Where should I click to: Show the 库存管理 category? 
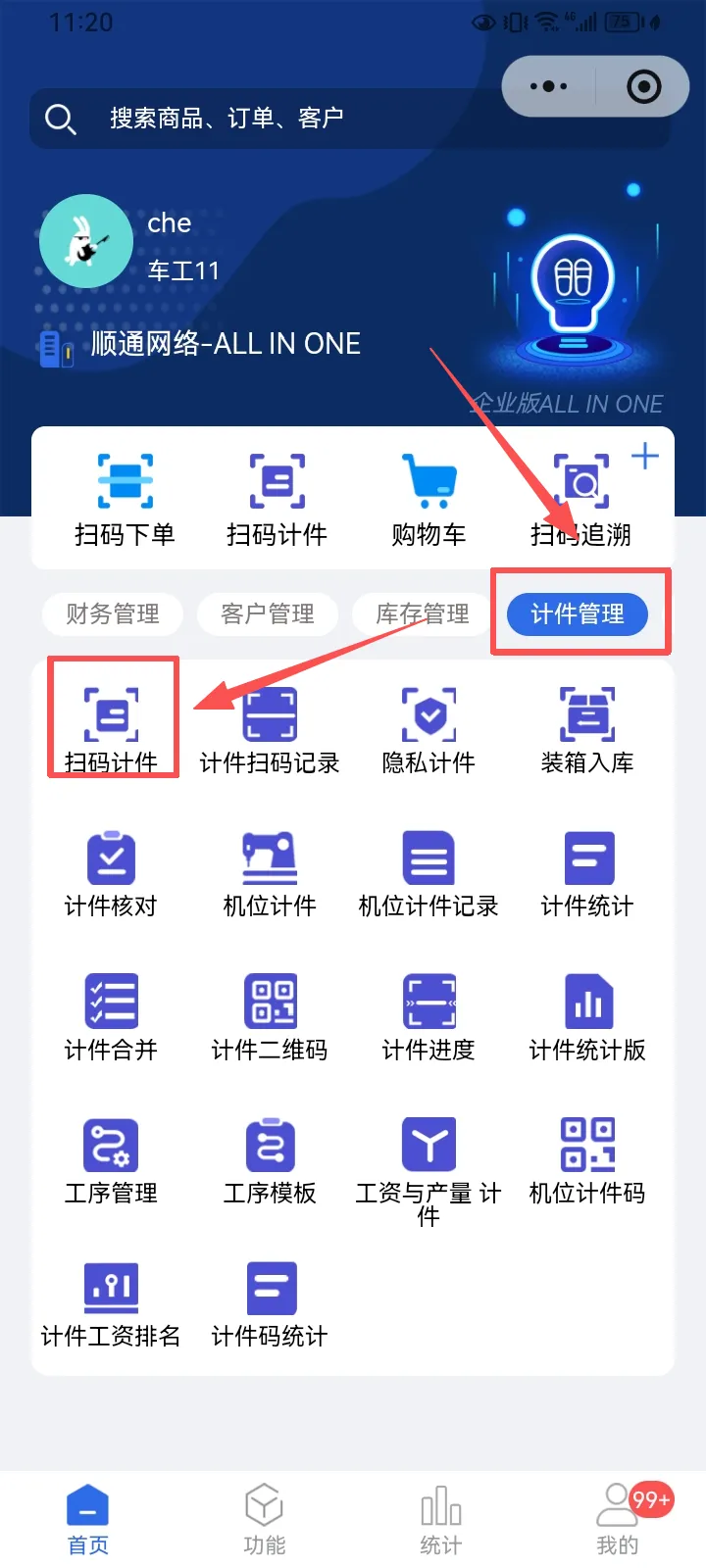[x=423, y=614]
